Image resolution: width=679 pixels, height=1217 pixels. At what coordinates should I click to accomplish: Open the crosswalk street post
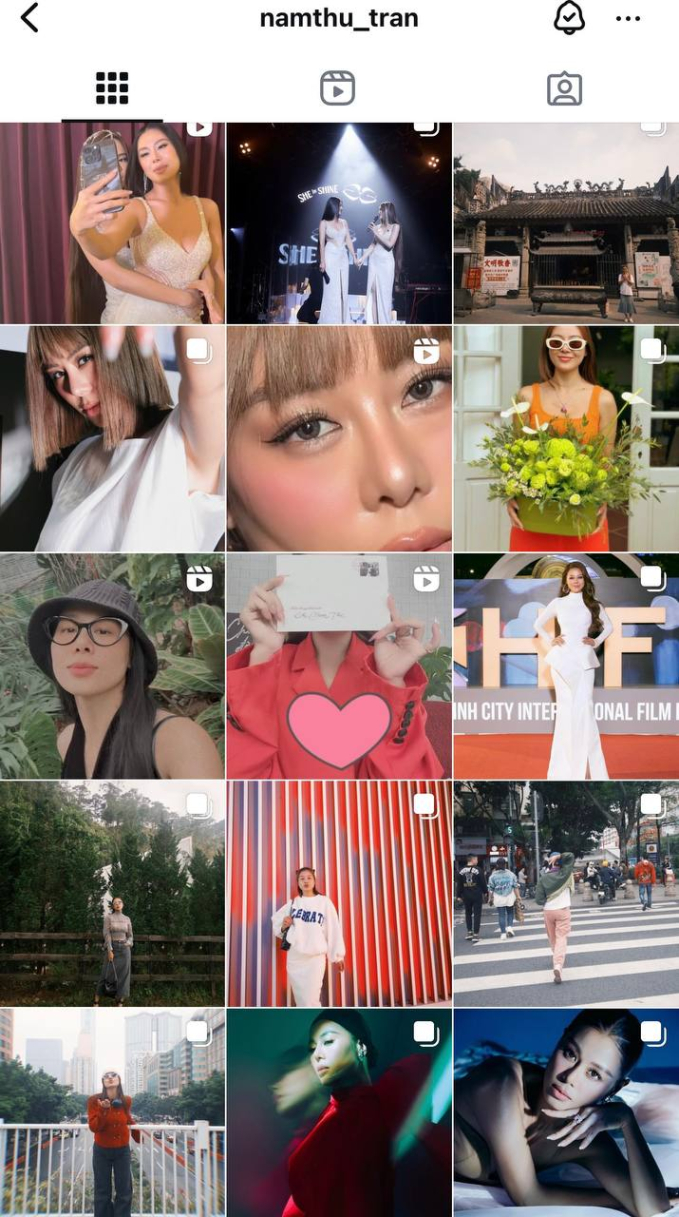tap(566, 894)
